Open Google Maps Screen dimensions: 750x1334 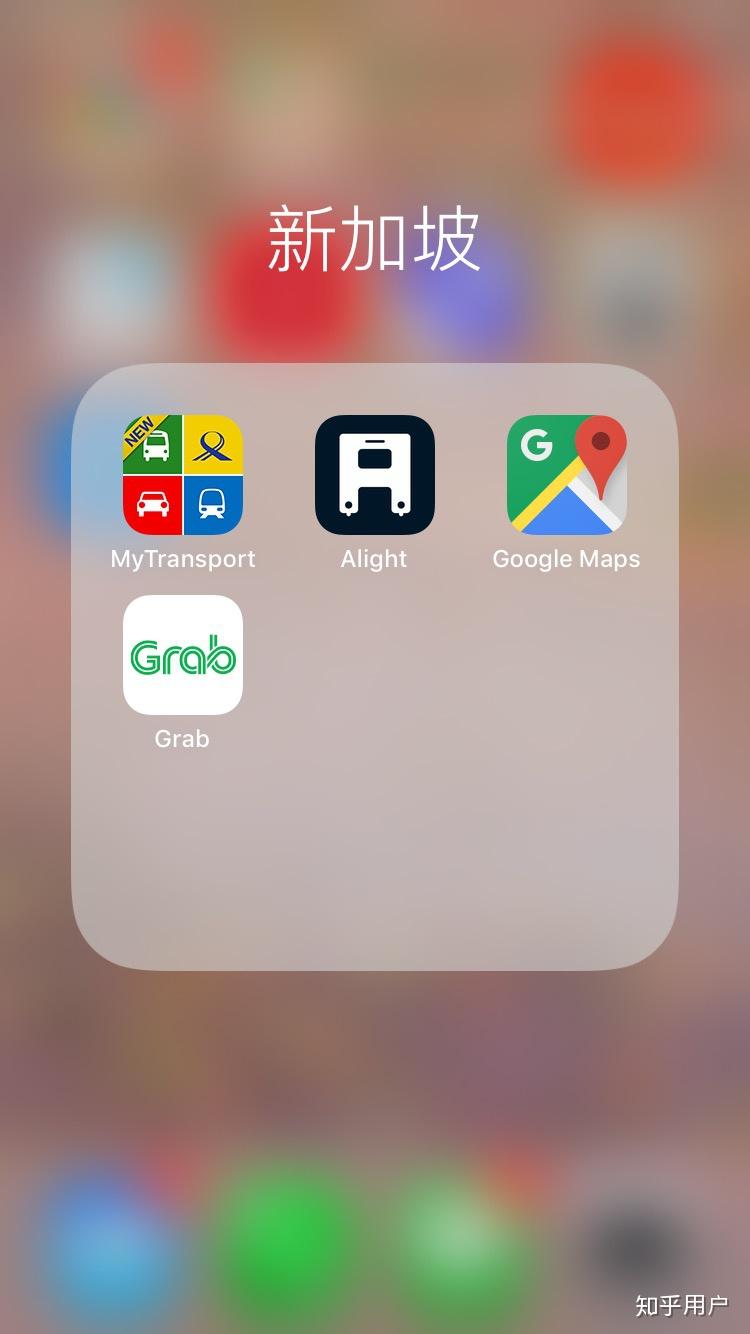coord(566,475)
